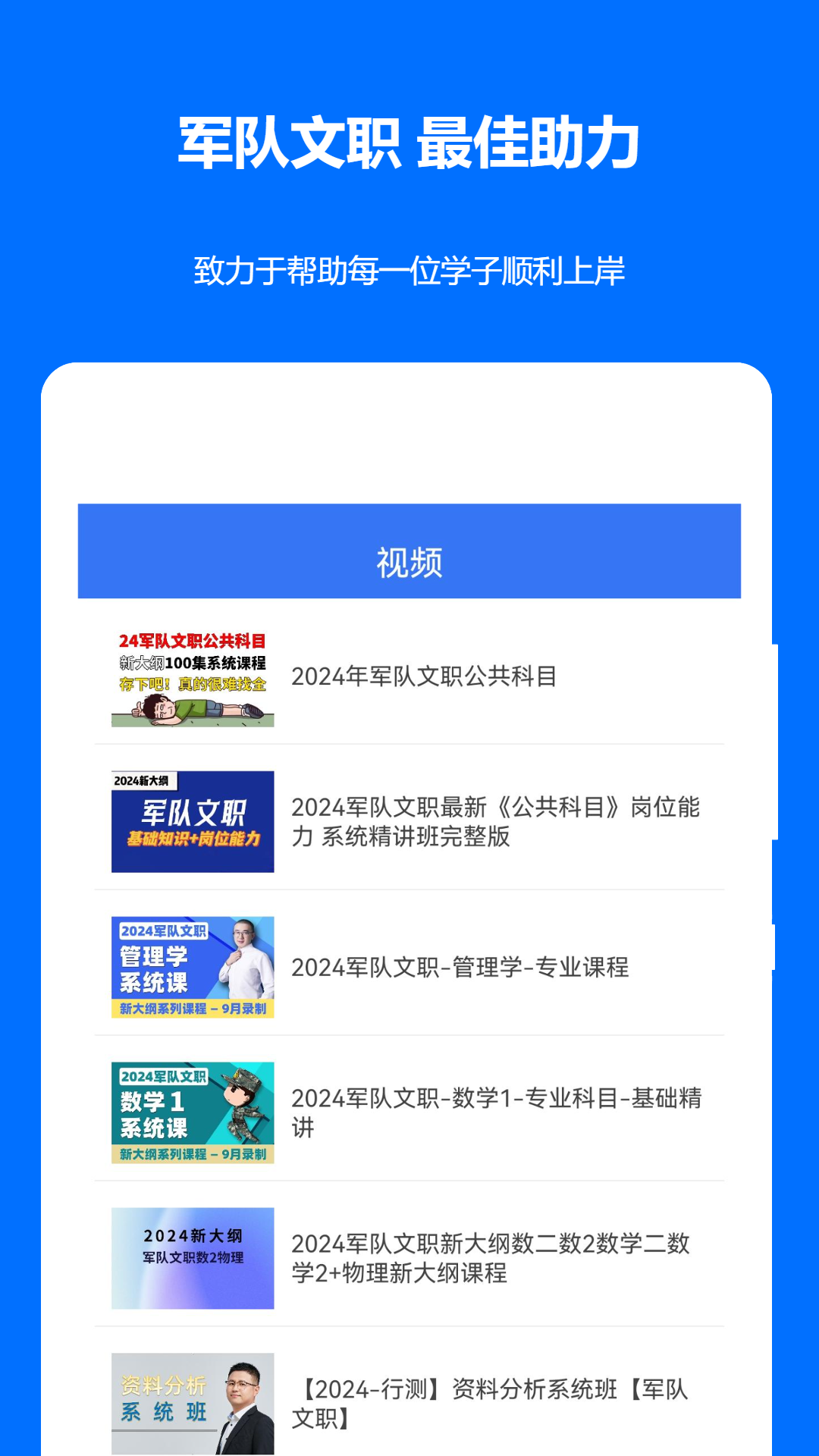
Task: Click the 管理学系统课 thumbnail
Action: click(x=192, y=965)
